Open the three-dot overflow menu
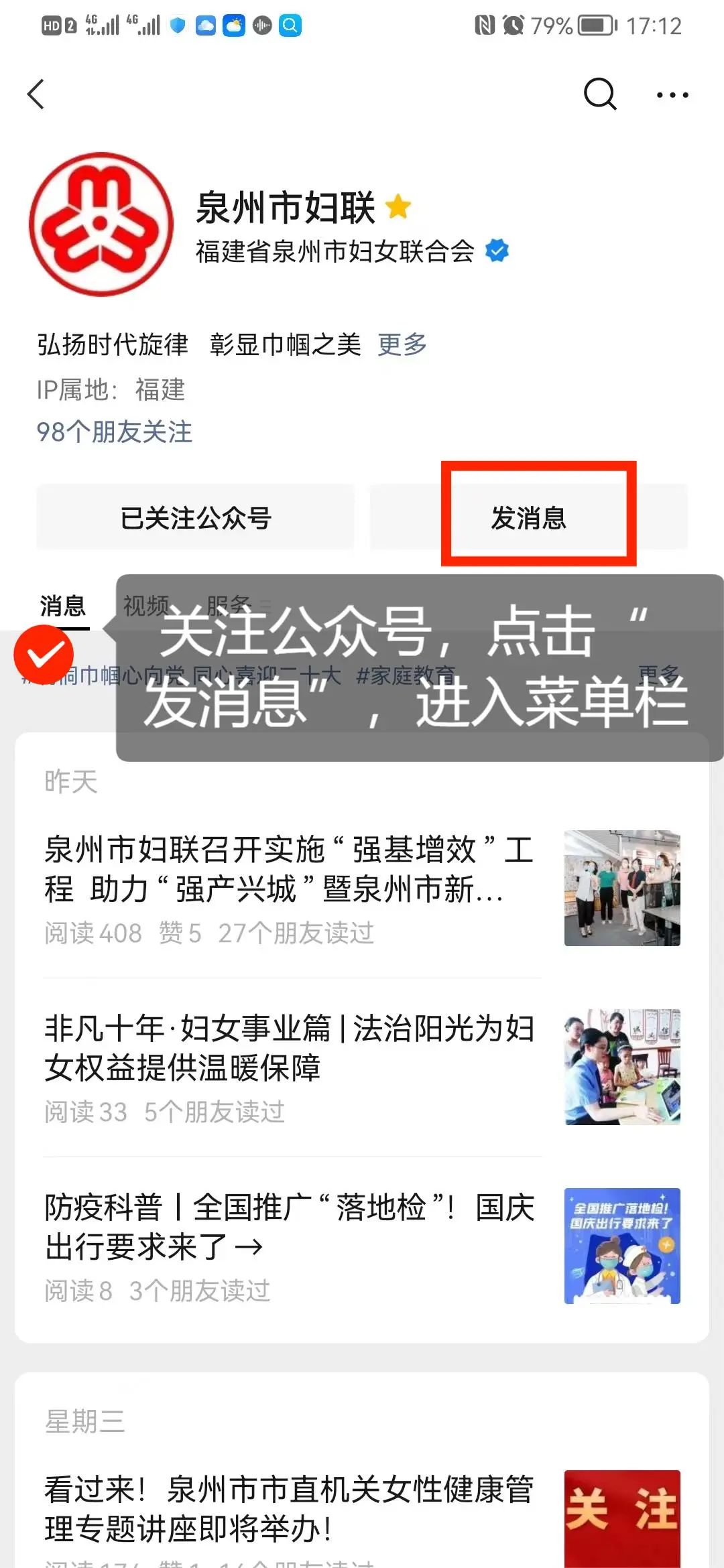This screenshot has height=1568, width=724. click(672, 95)
